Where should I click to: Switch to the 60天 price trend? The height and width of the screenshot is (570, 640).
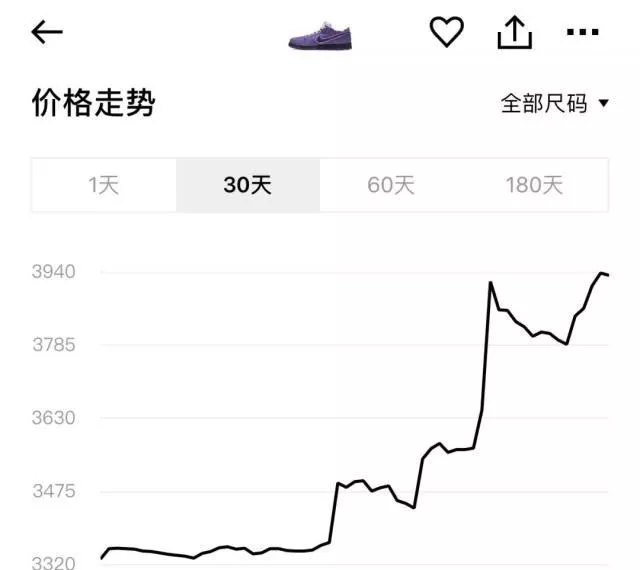[x=391, y=185]
